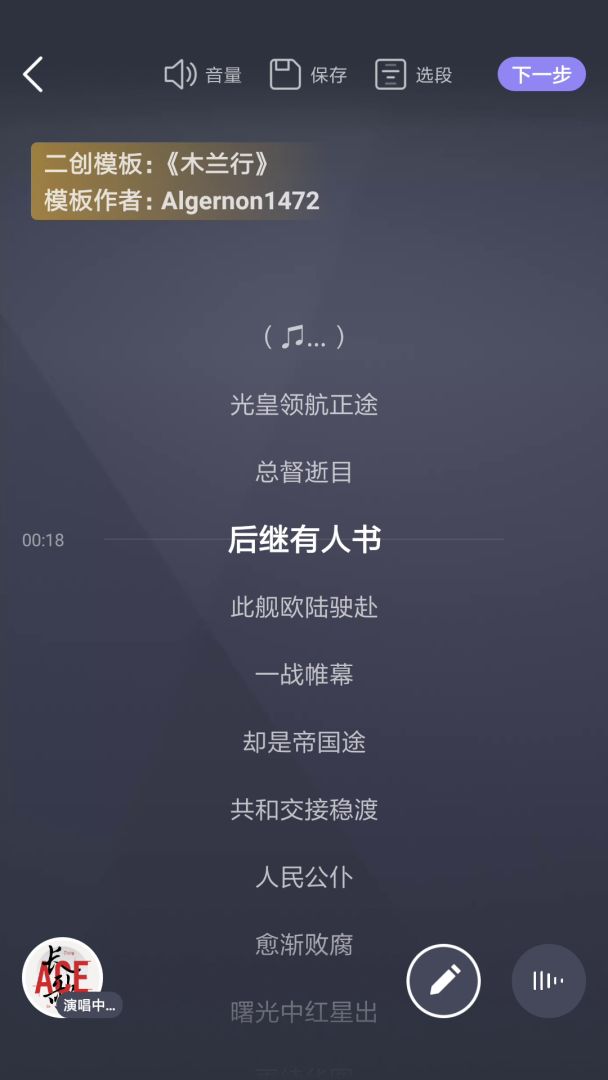Image resolution: width=608 pixels, height=1080 pixels.
Task: Select the lyric line 人民公仆
Action: (x=304, y=877)
